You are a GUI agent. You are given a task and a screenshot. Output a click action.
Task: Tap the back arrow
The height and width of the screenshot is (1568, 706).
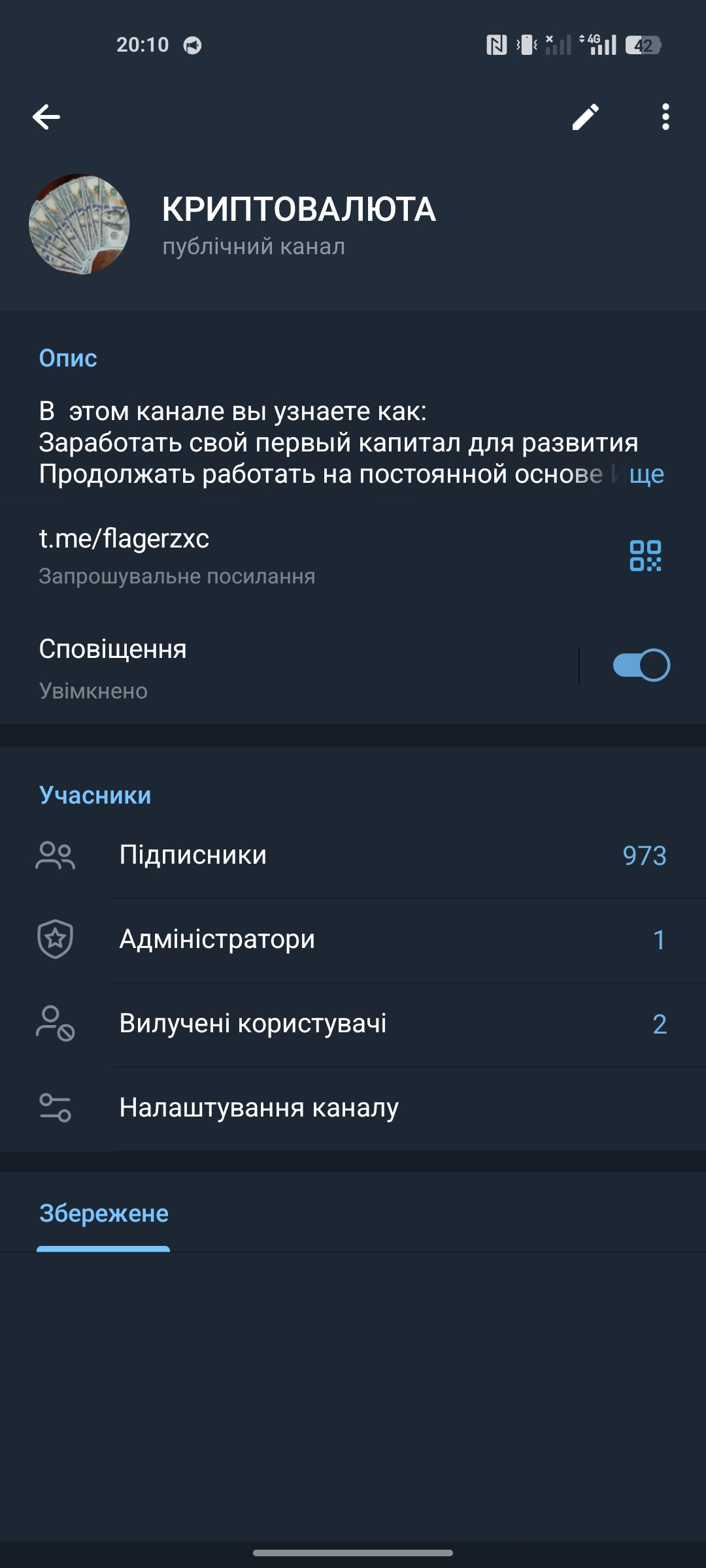[47, 118]
